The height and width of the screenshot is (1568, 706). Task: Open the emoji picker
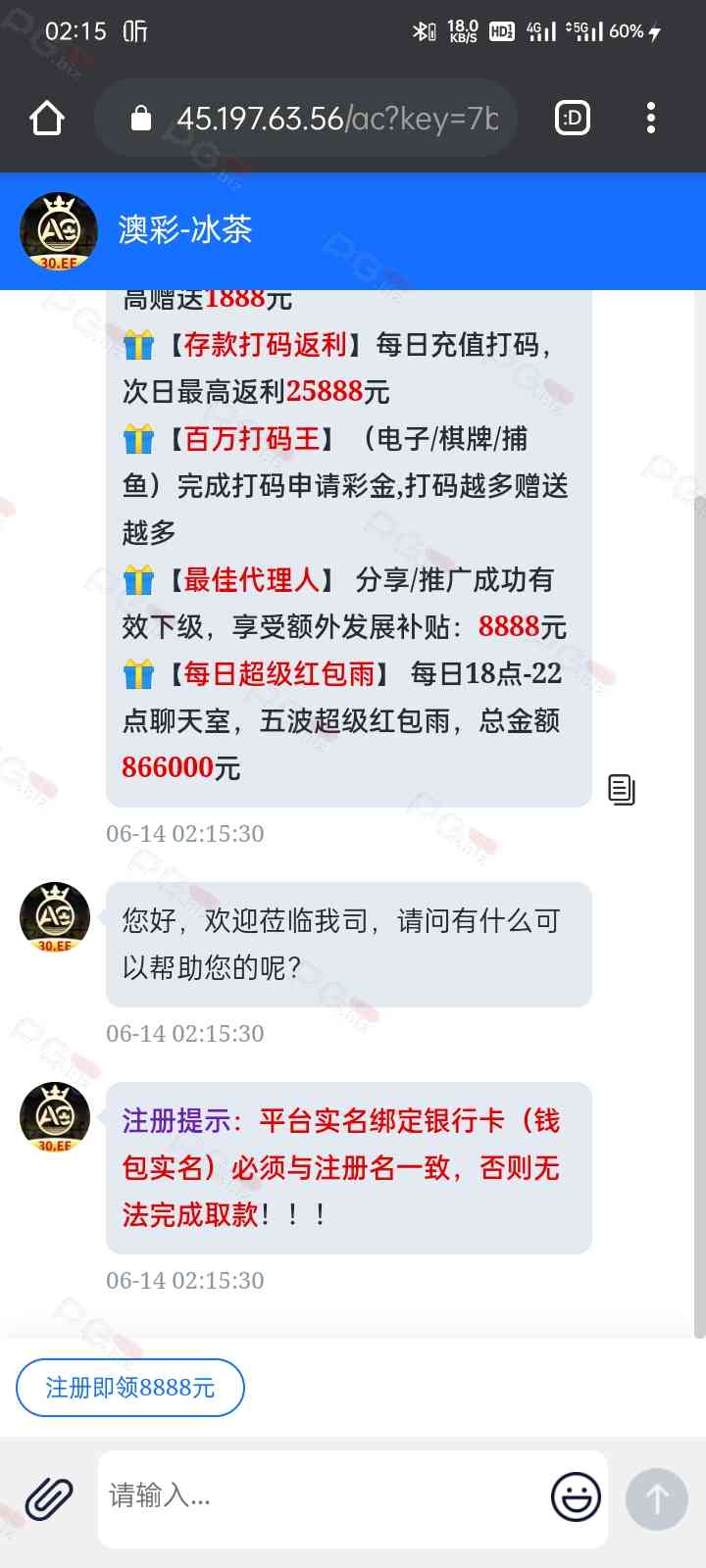point(576,1498)
